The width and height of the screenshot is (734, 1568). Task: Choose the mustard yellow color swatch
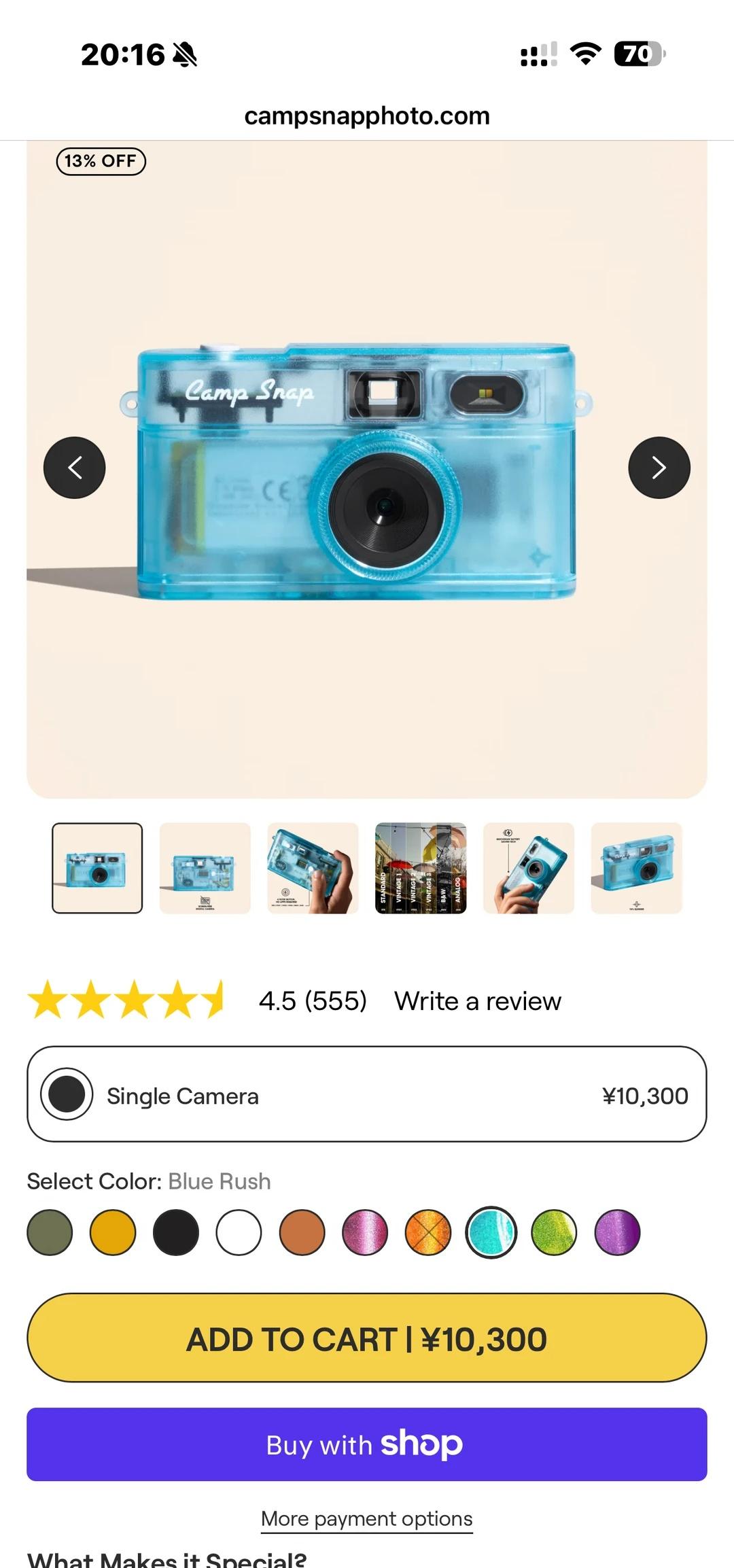(113, 1232)
